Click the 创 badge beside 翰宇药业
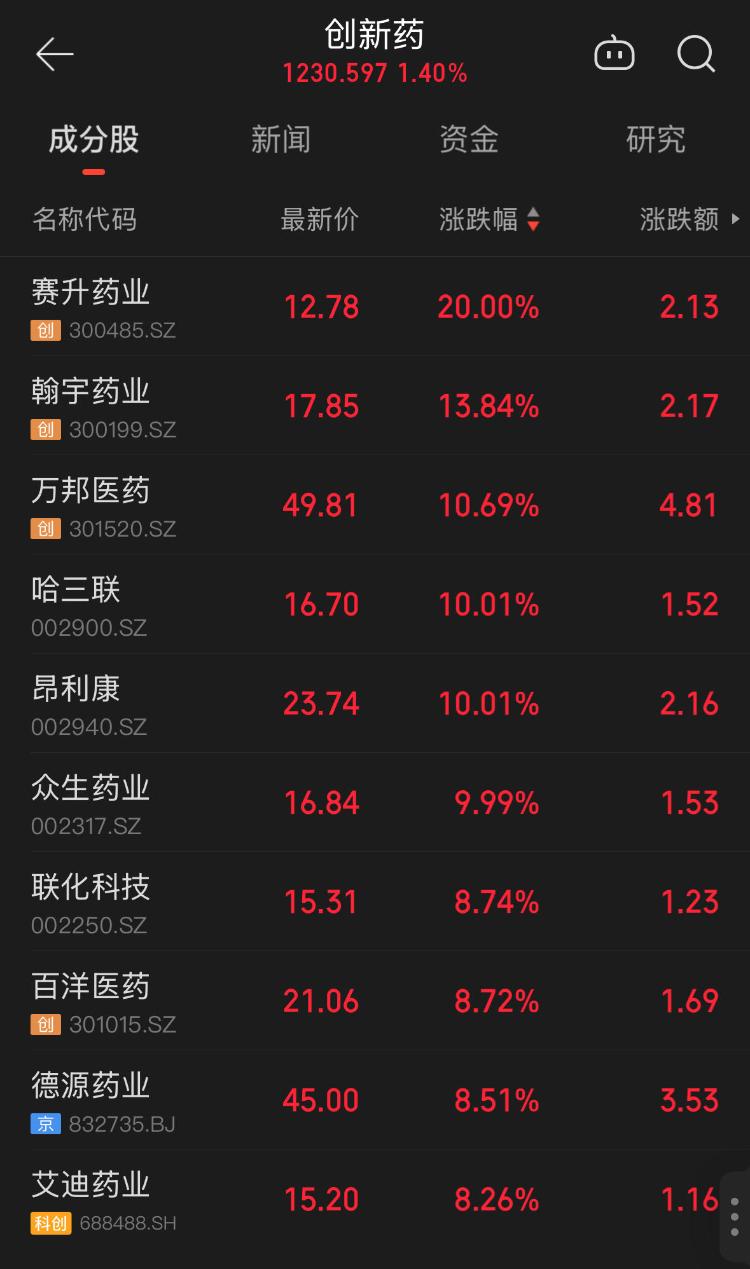This screenshot has width=750, height=1269. pos(42,428)
